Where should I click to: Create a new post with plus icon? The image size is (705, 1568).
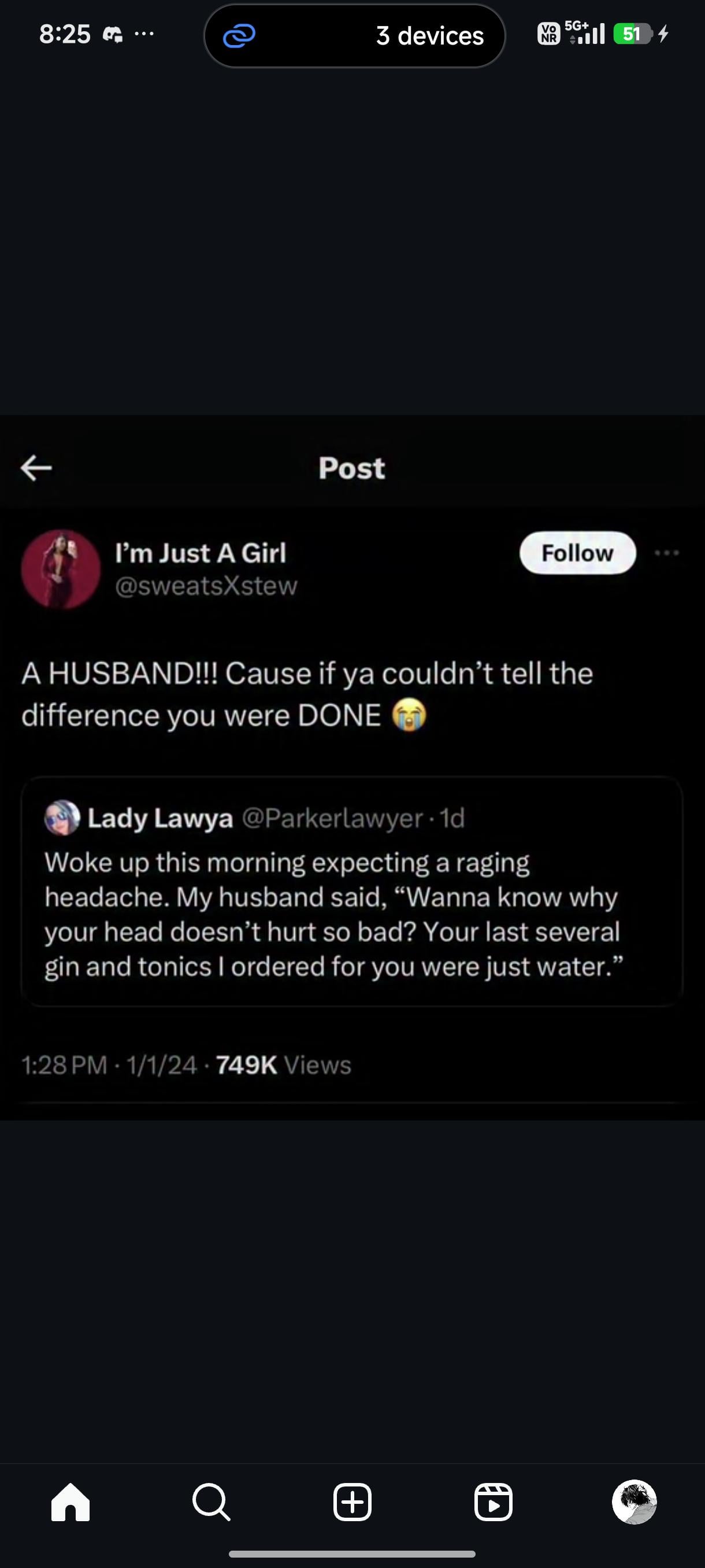point(352,1502)
